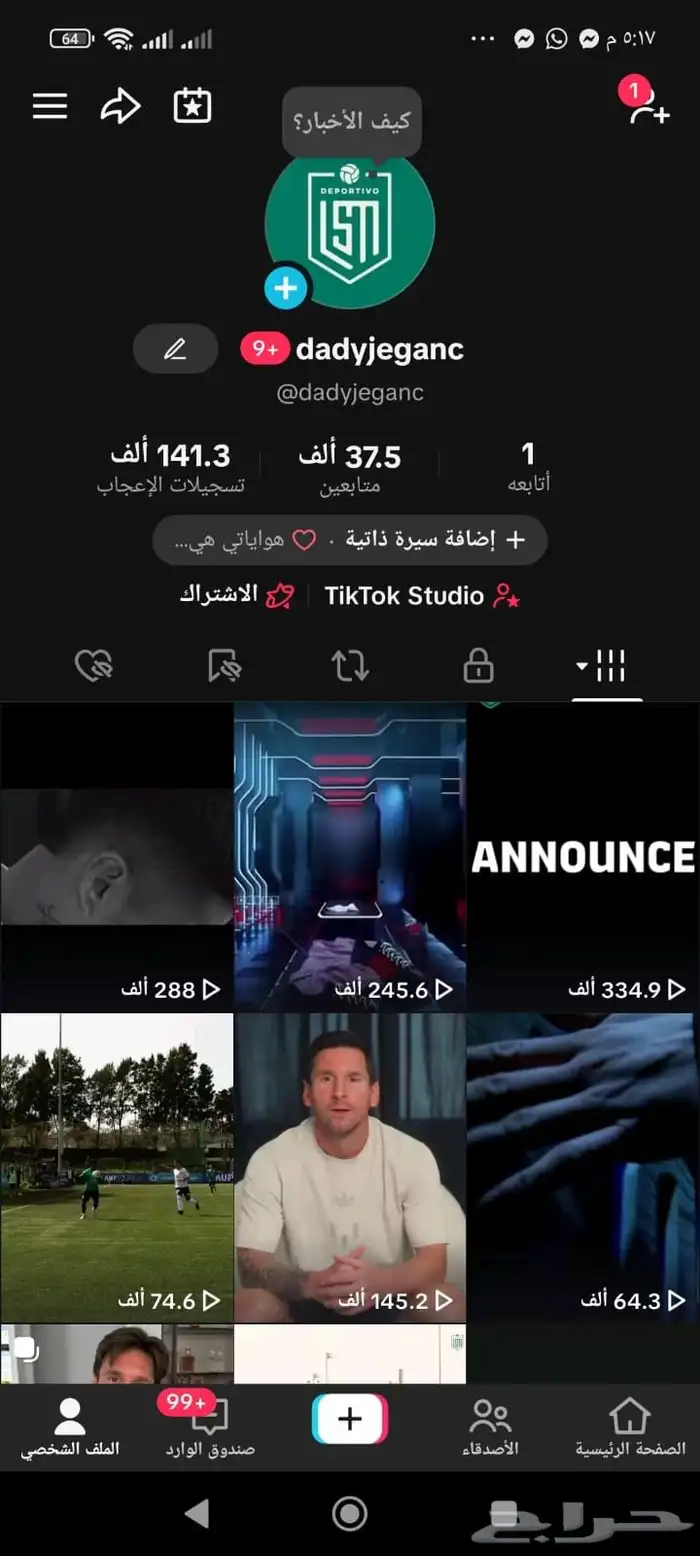Edit the profile name with the pencil button
The width and height of the screenshot is (700, 1556).
pyautogui.click(x=175, y=349)
